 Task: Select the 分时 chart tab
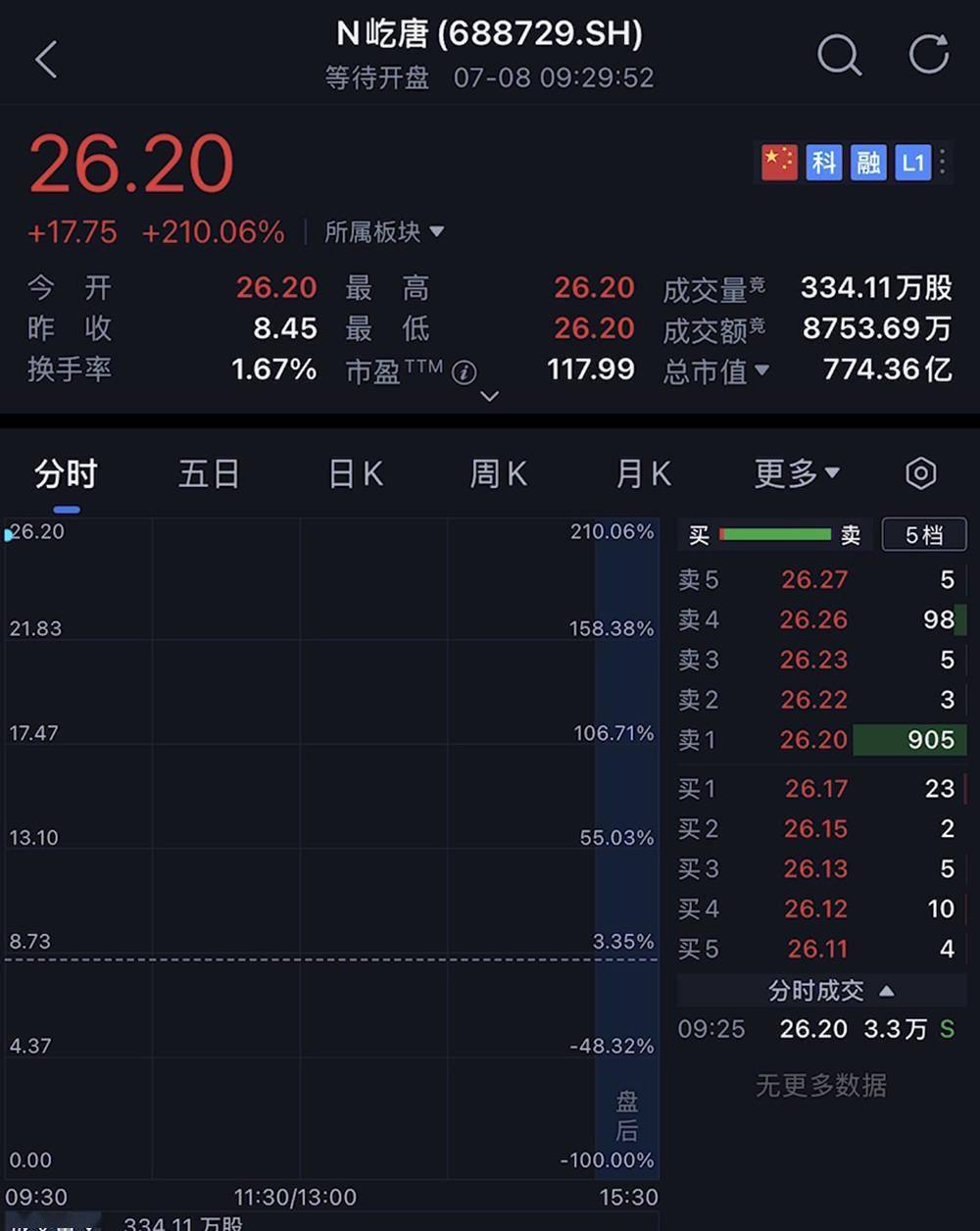coord(66,474)
